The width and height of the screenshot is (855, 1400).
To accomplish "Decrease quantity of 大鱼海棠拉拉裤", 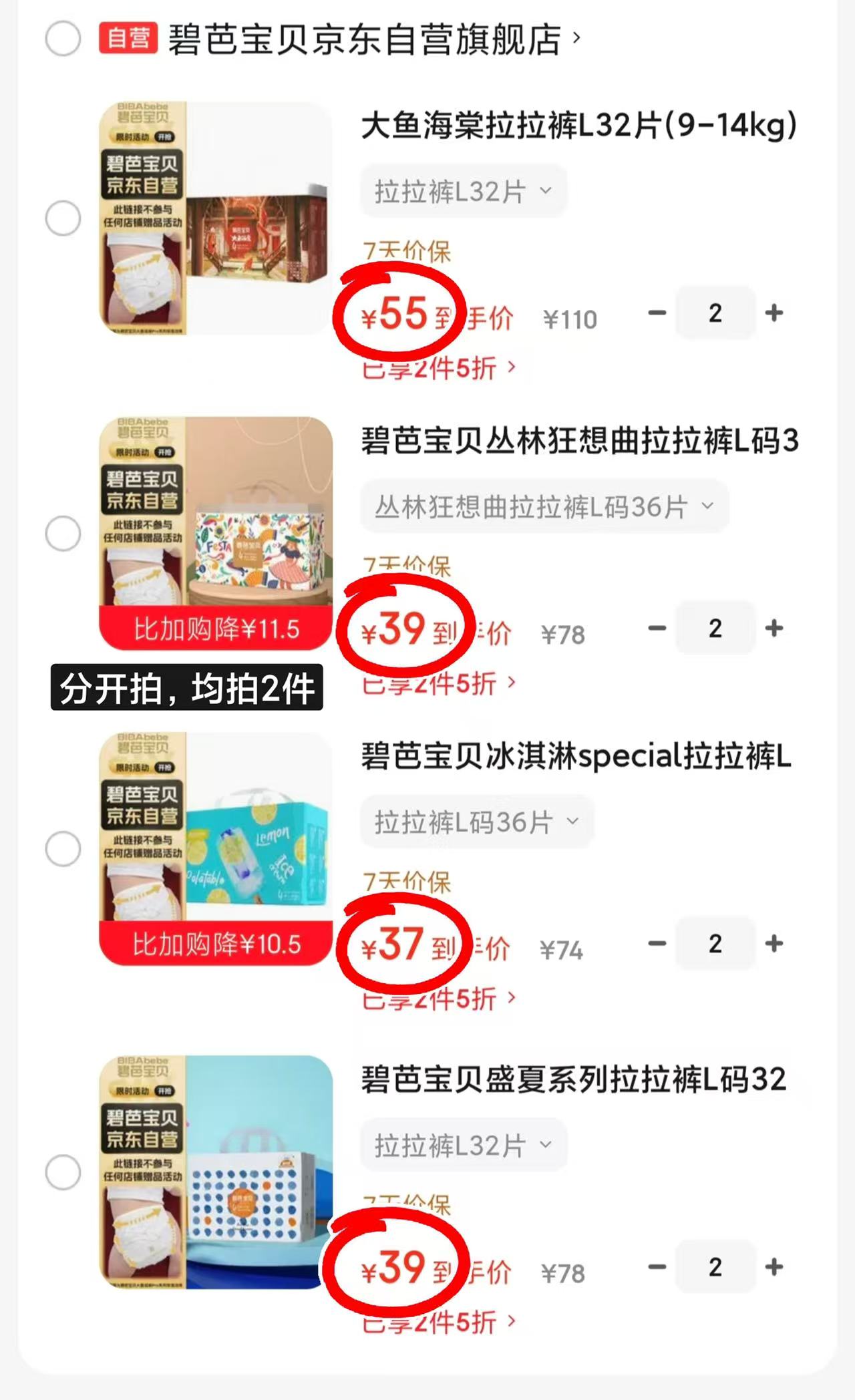I will tap(657, 313).
